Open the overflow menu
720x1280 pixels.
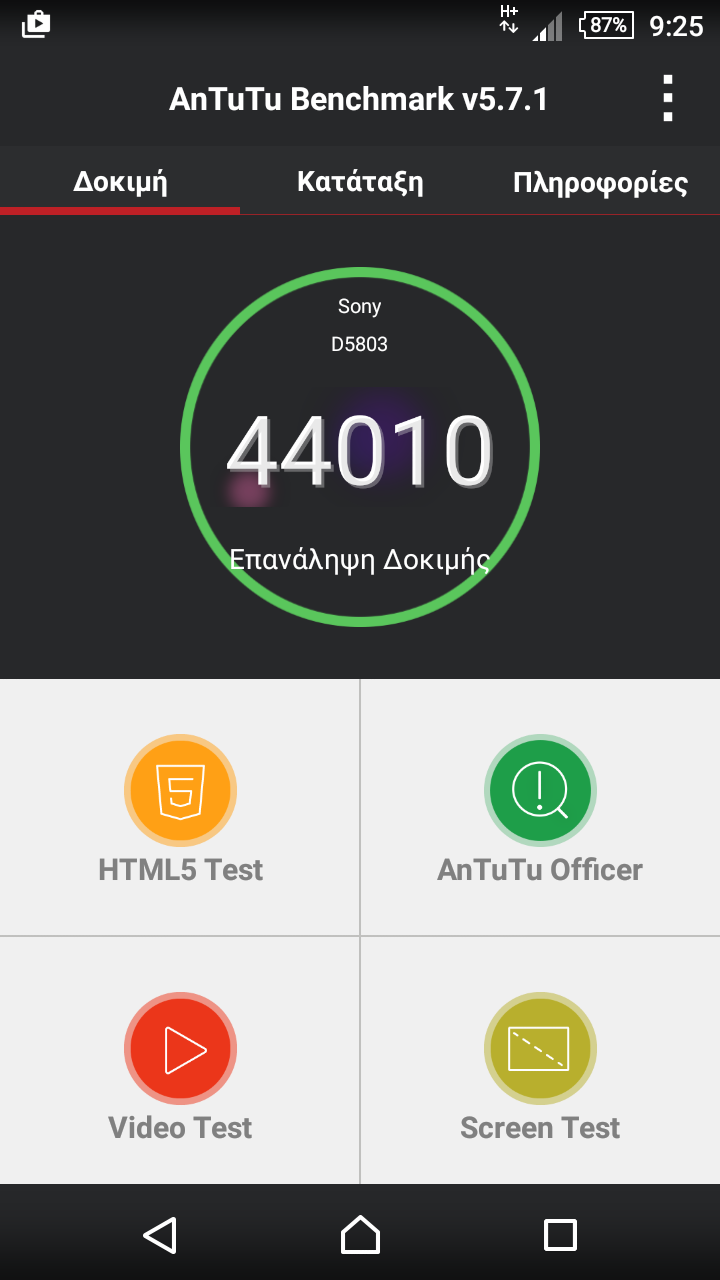668,99
